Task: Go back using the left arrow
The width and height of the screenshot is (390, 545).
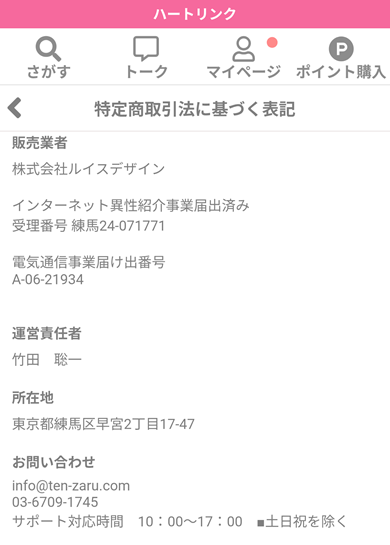Action: 15,108
